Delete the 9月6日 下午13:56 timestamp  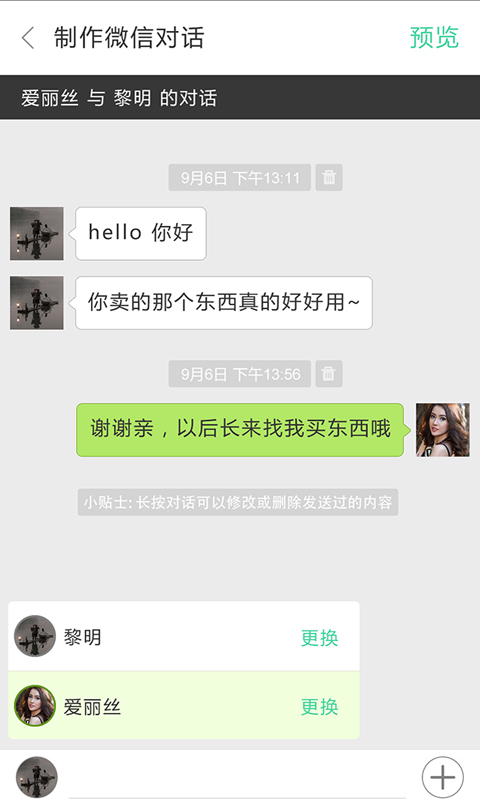329,374
